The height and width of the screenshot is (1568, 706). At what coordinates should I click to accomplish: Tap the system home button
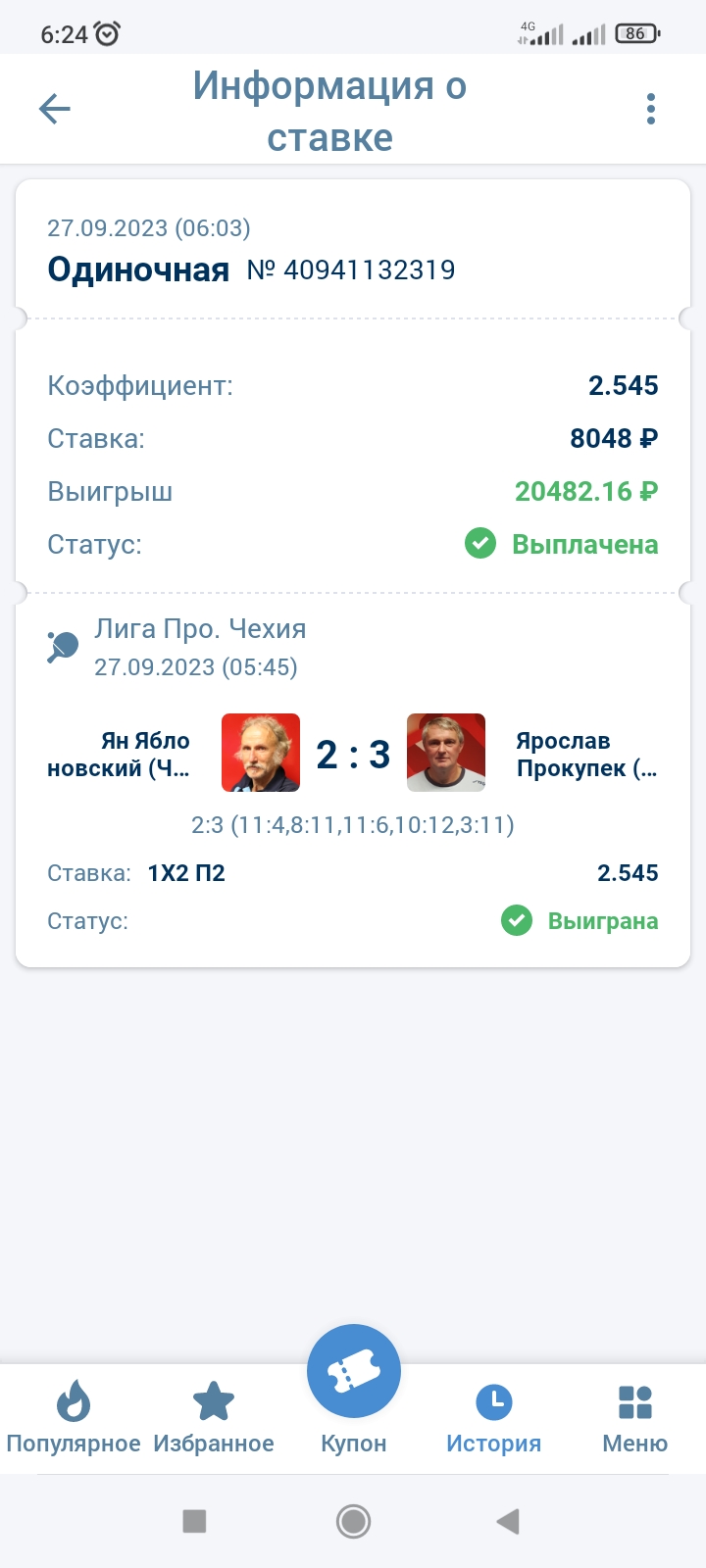353,1521
